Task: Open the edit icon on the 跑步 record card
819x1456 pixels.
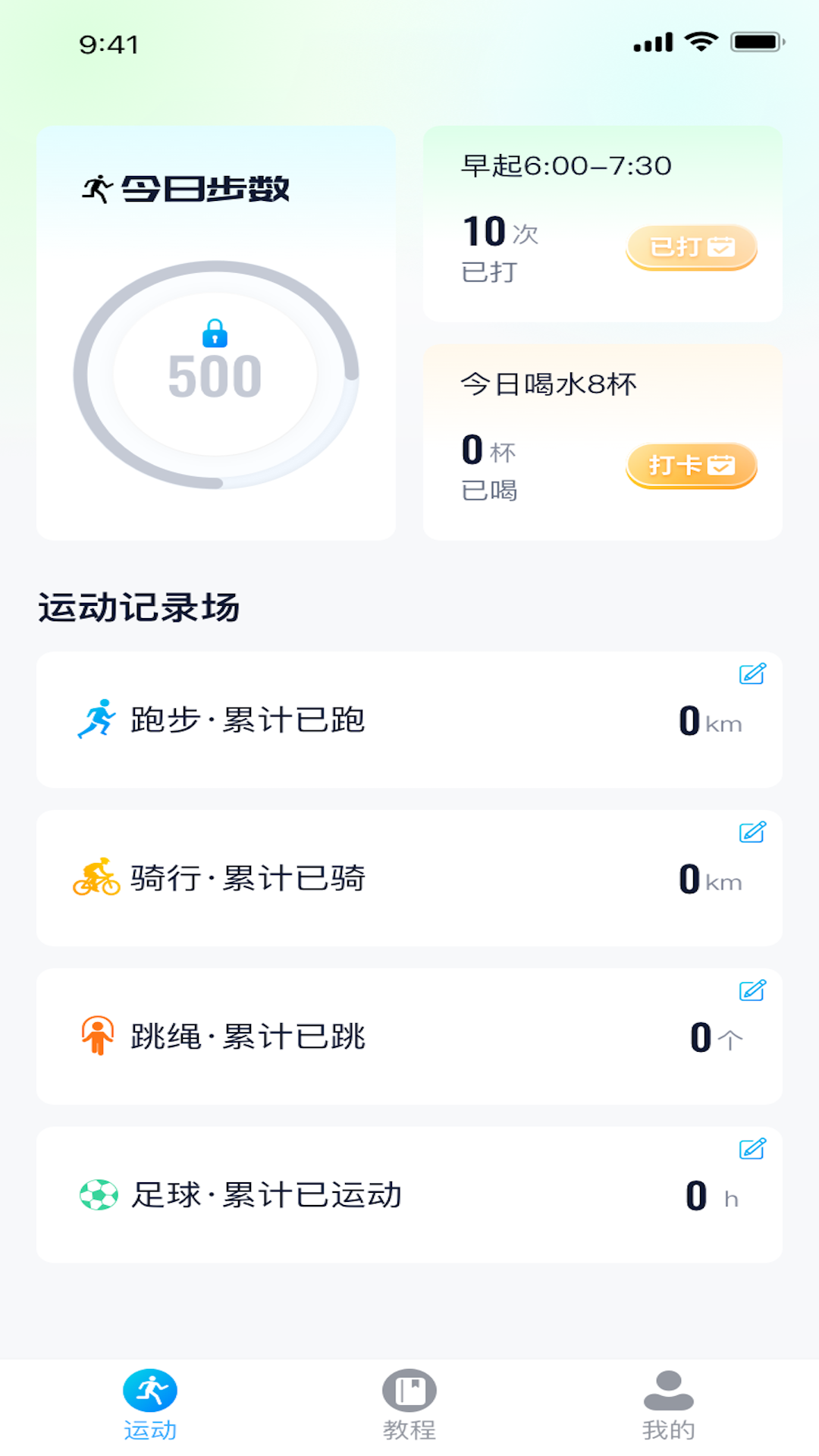Action: [752, 675]
